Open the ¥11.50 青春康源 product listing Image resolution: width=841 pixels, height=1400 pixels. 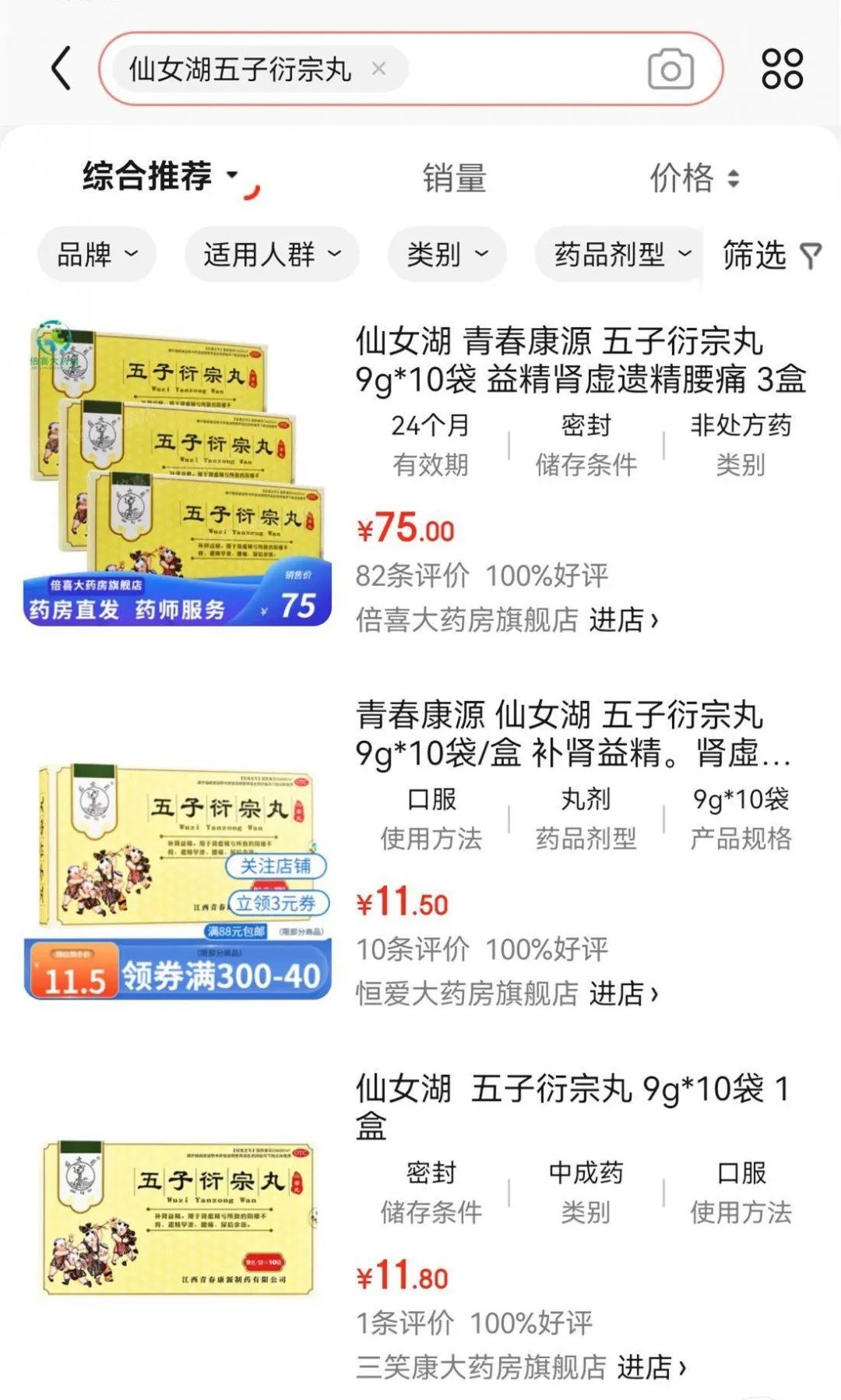[x=572, y=733]
